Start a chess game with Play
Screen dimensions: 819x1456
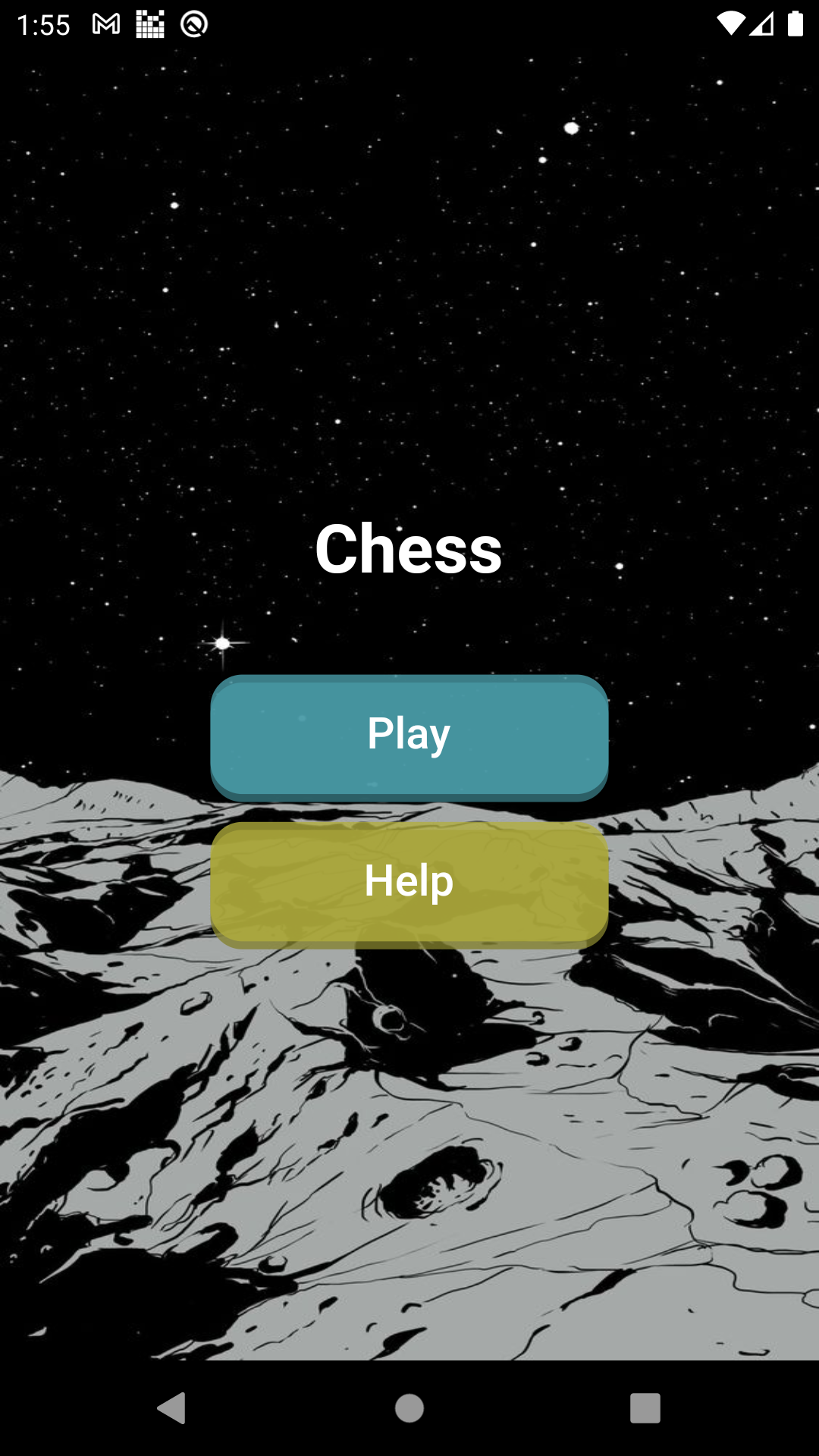click(x=409, y=736)
